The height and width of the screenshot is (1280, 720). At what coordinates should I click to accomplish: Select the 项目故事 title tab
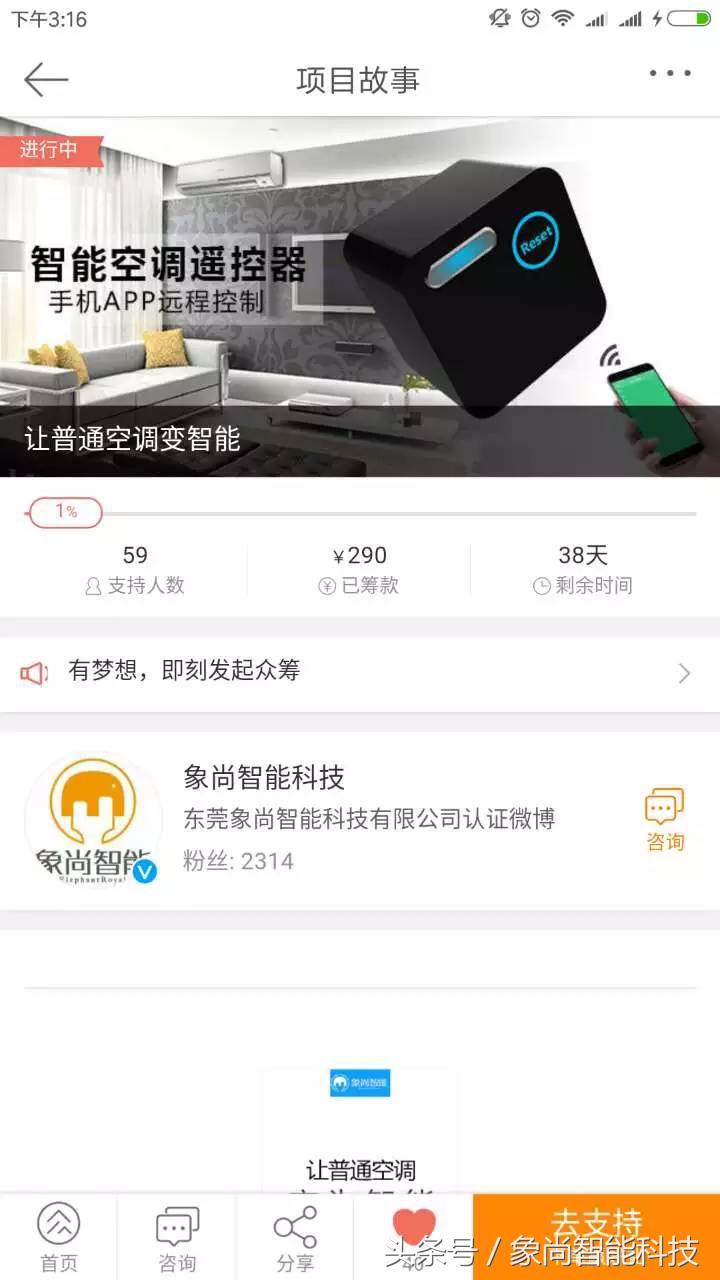point(360,77)
